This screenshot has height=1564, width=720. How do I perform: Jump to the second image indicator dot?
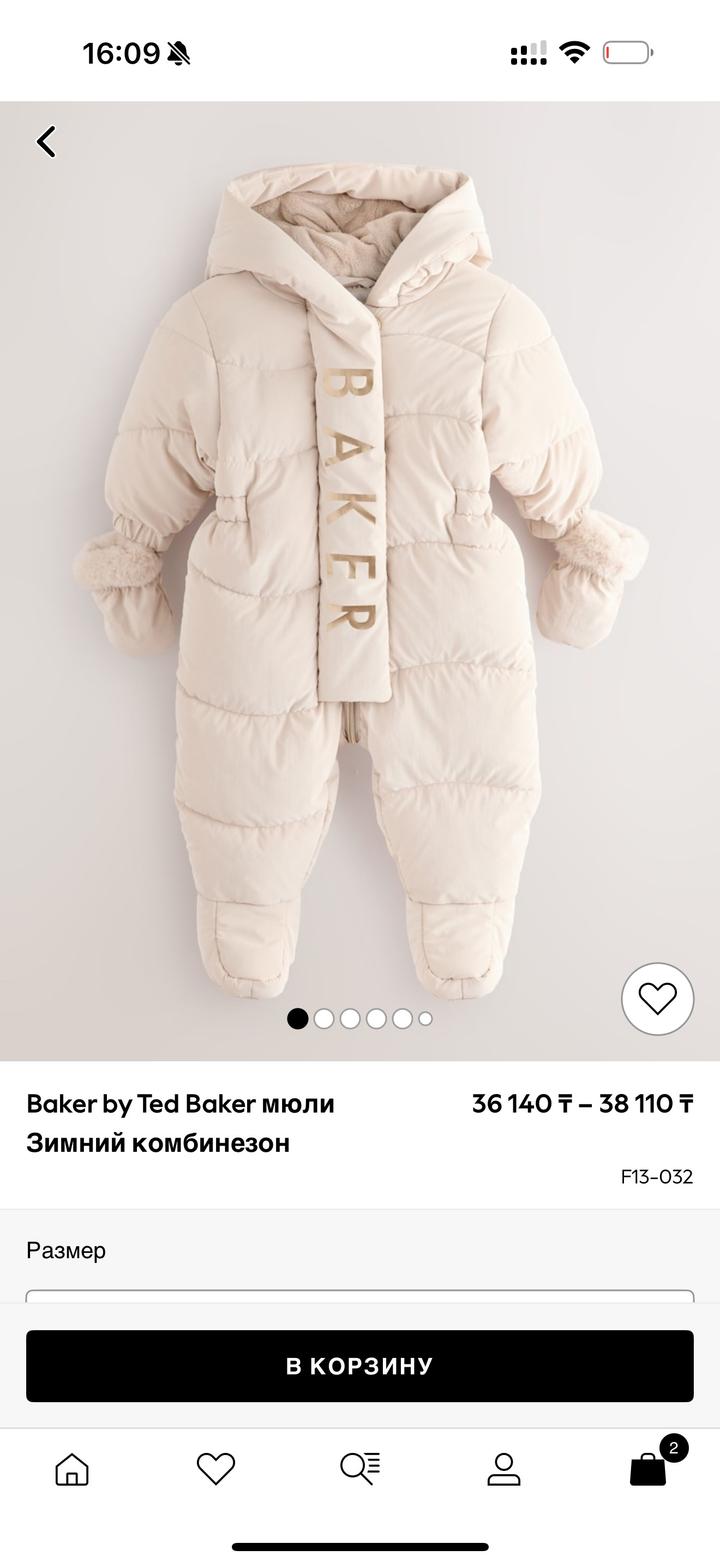[324, 1018]
